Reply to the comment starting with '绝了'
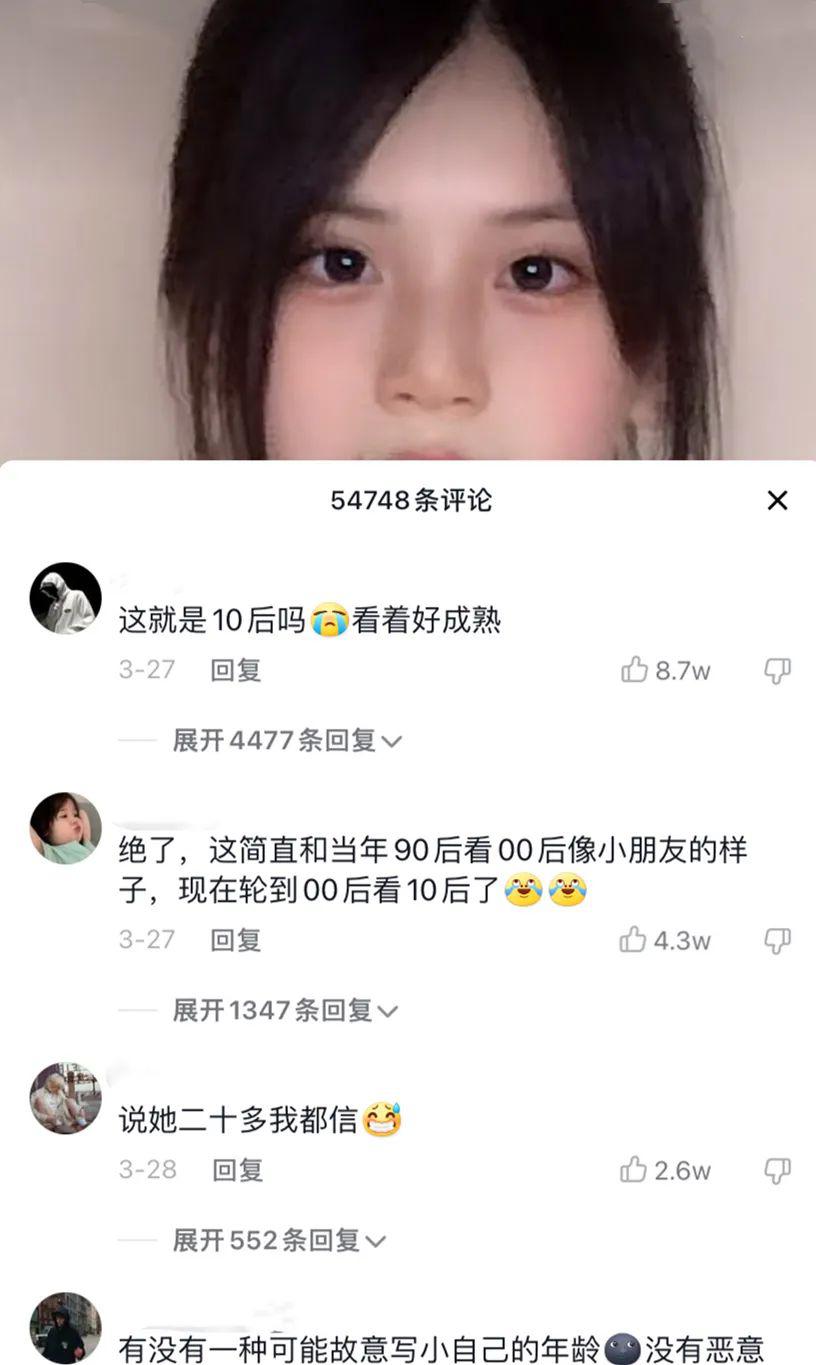 click(x=236, y=940)
